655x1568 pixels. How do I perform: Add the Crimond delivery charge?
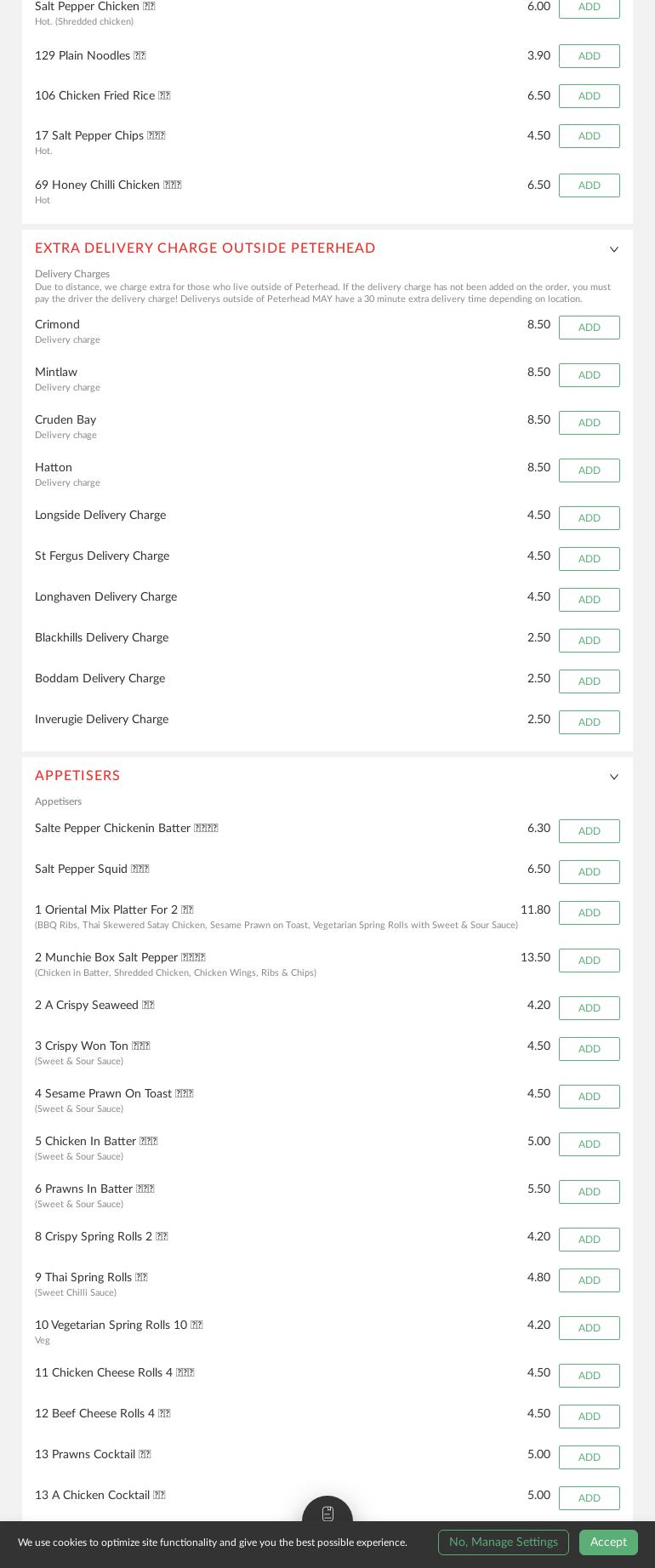(x=589, y=328)
